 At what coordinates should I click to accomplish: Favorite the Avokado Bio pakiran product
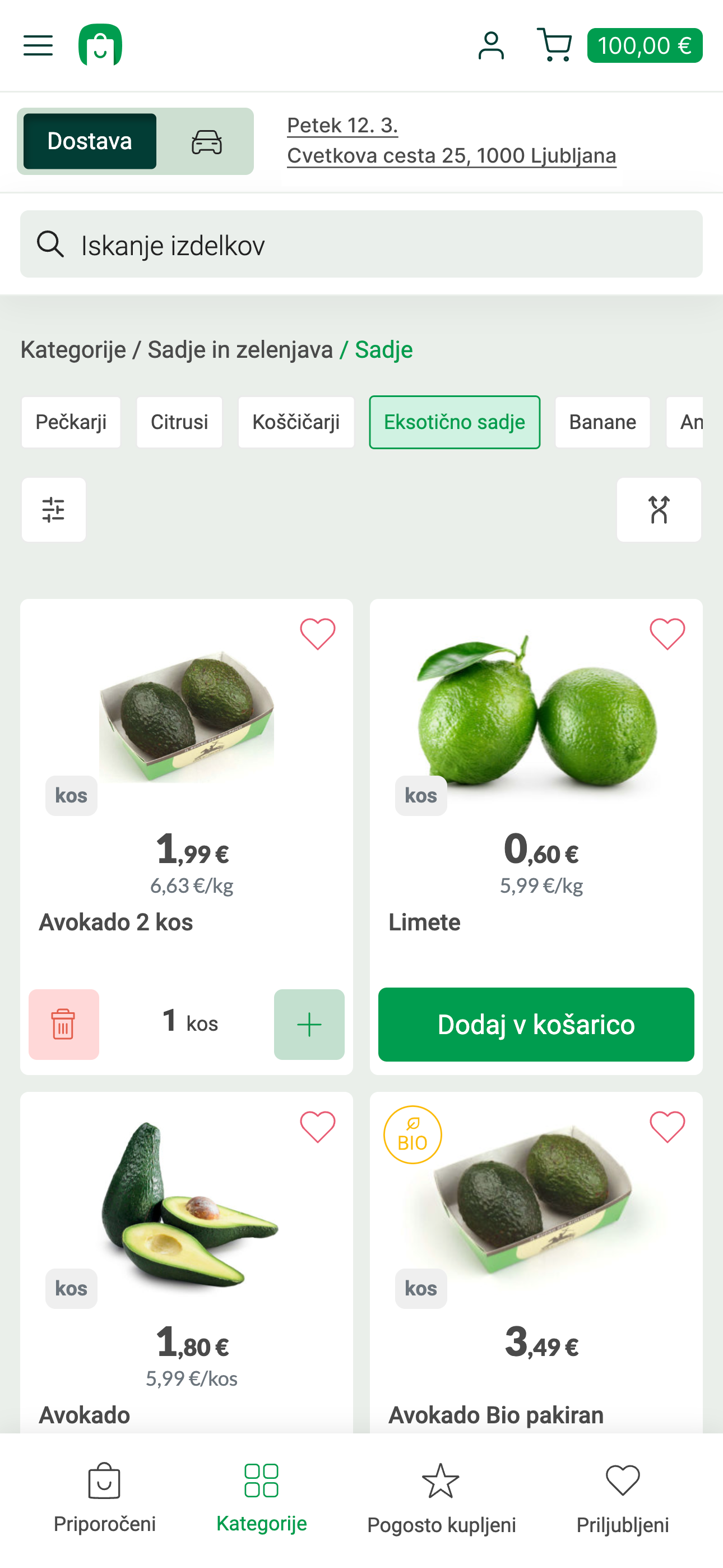tap(667, 1127)
